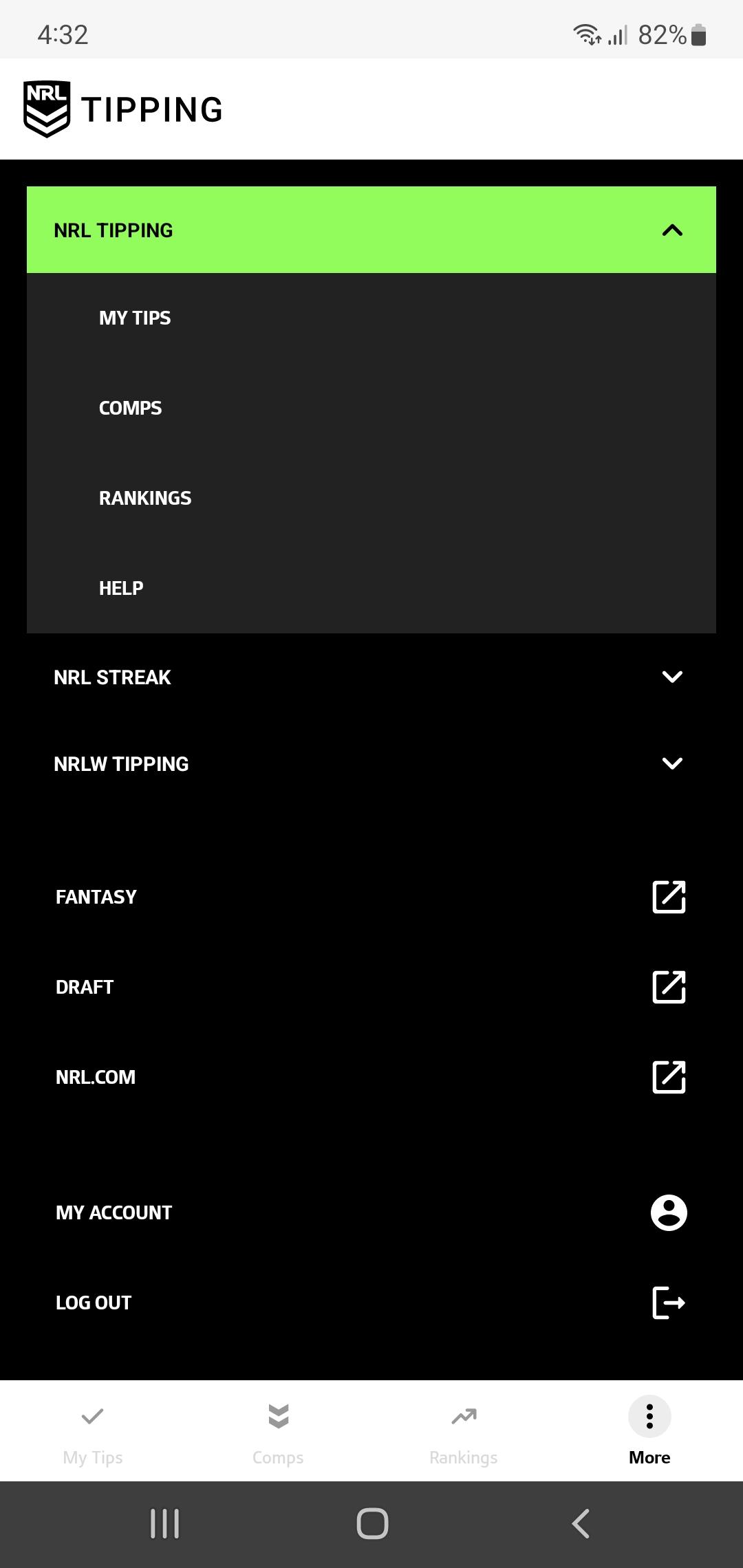This screenshot has width=743, height=1568.
Task: Switch to the My Tips bottom tab
Action: [93, 1432]
